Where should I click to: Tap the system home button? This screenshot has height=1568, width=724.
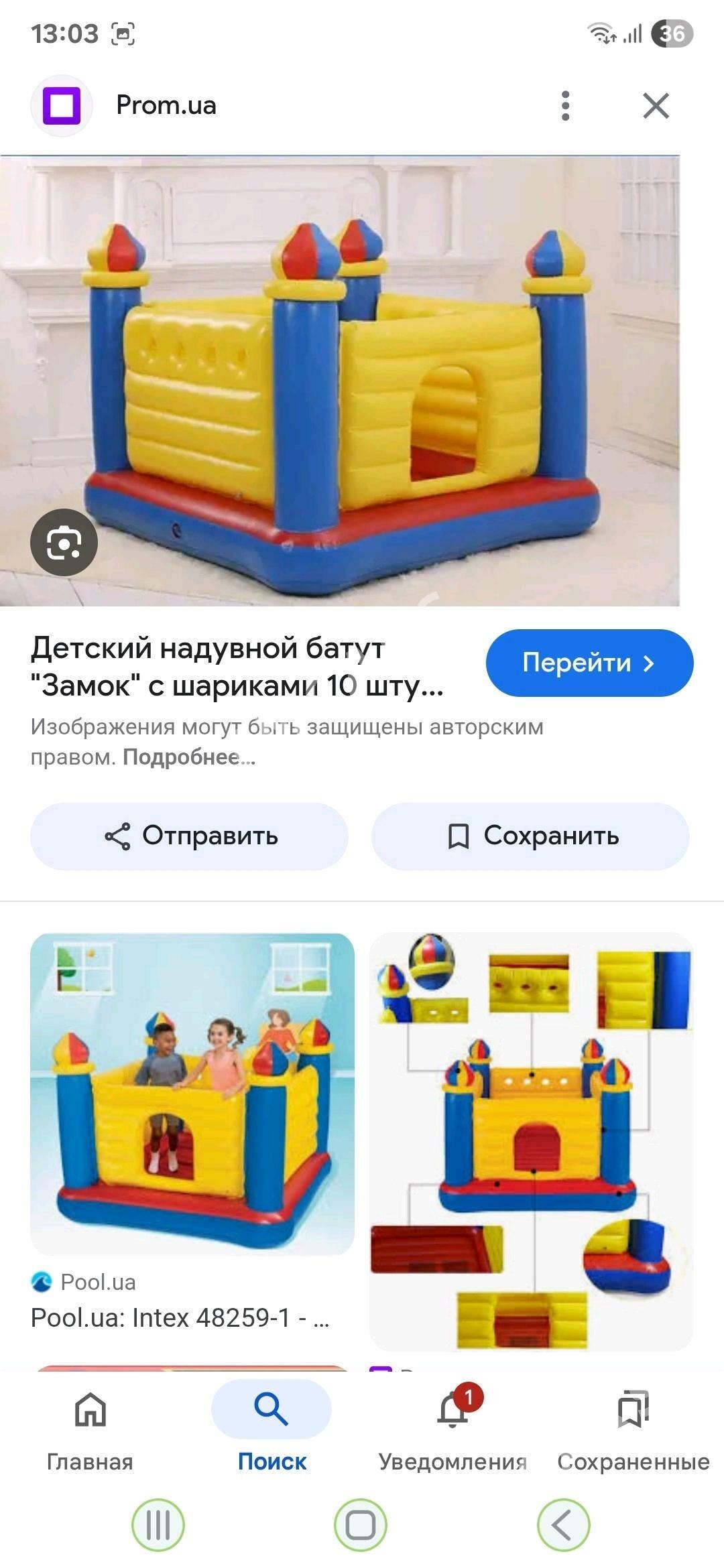tap(361, 1526)
